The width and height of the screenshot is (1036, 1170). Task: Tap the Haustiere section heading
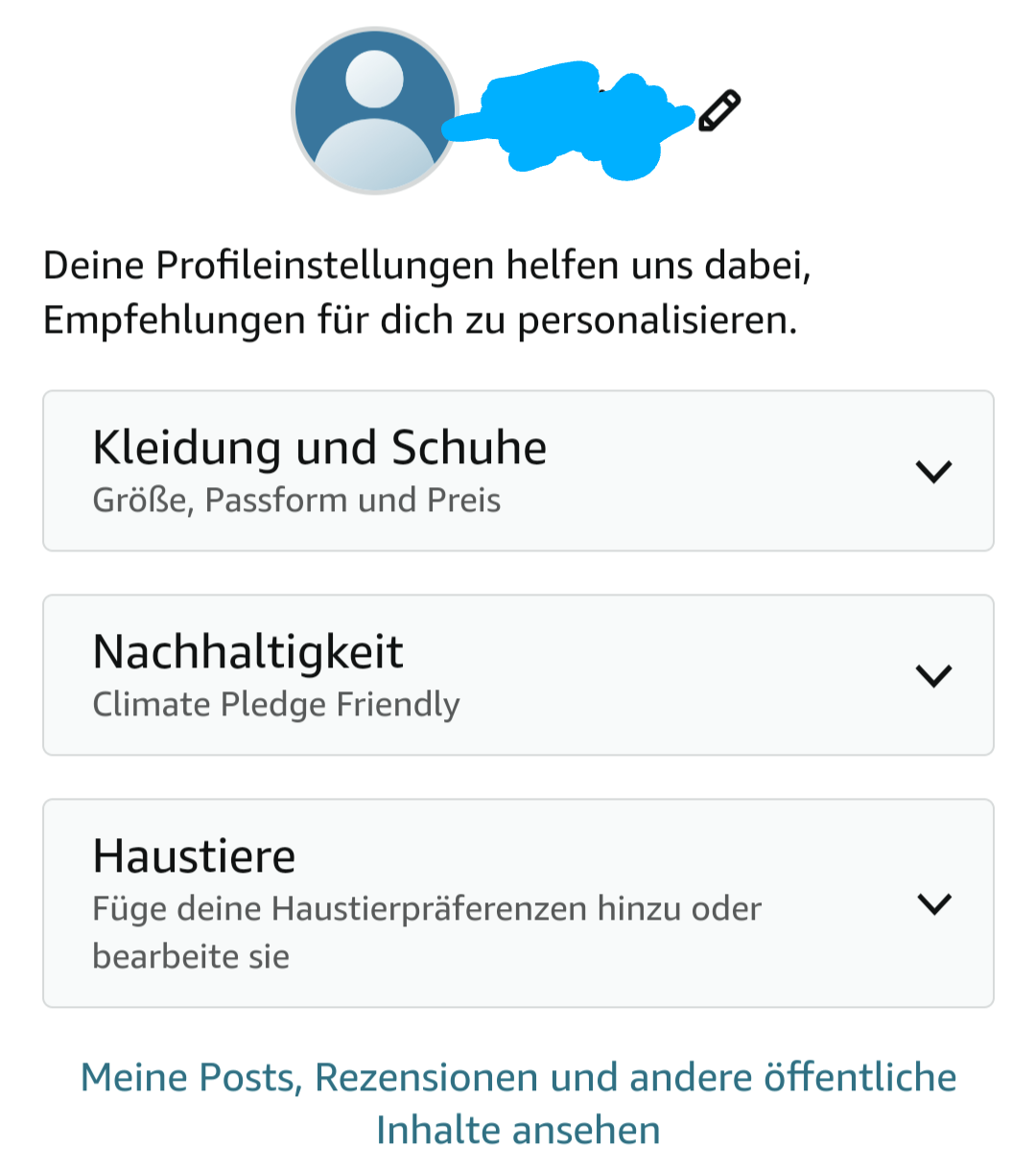[193, 856]
